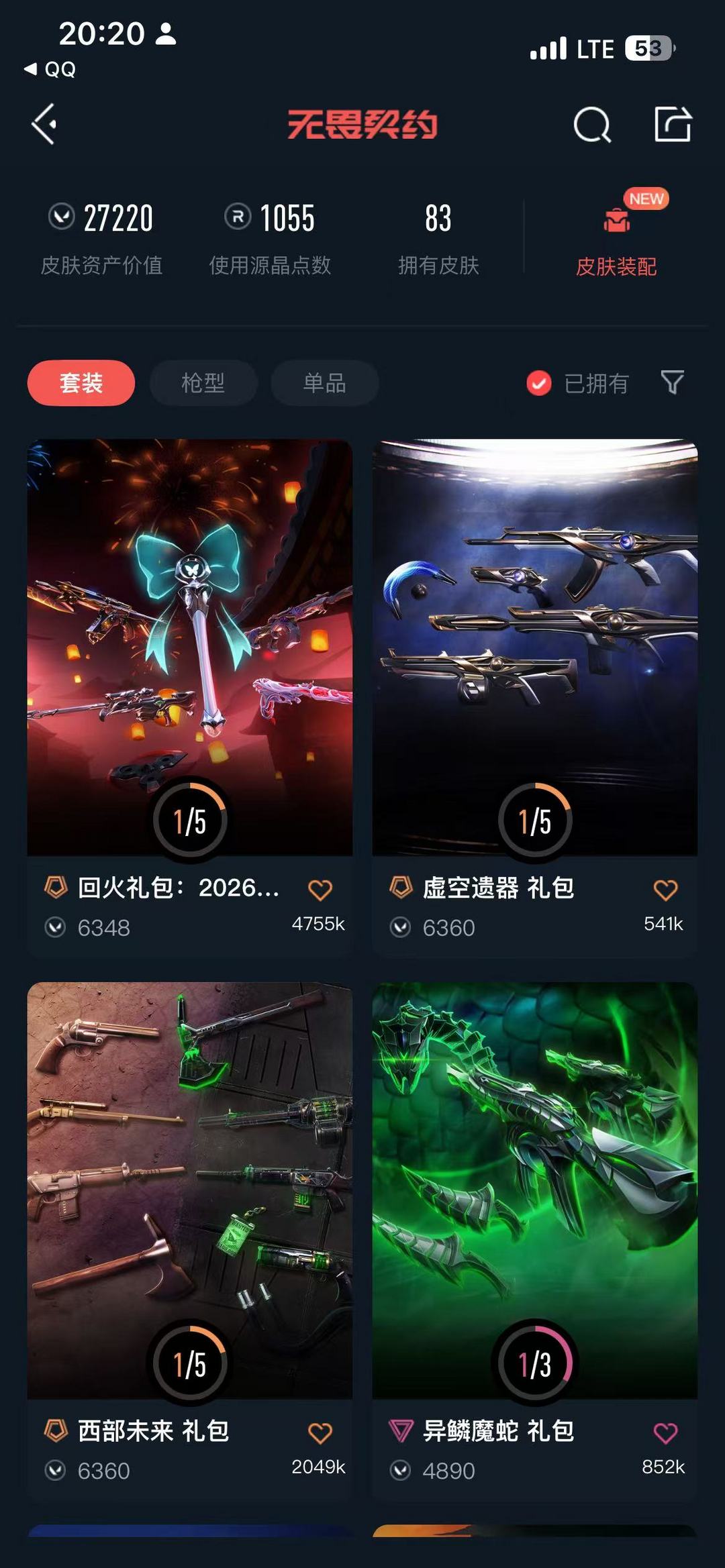Open the filter funnel options
Screen dimensions: 725x1568
point(672,382)
